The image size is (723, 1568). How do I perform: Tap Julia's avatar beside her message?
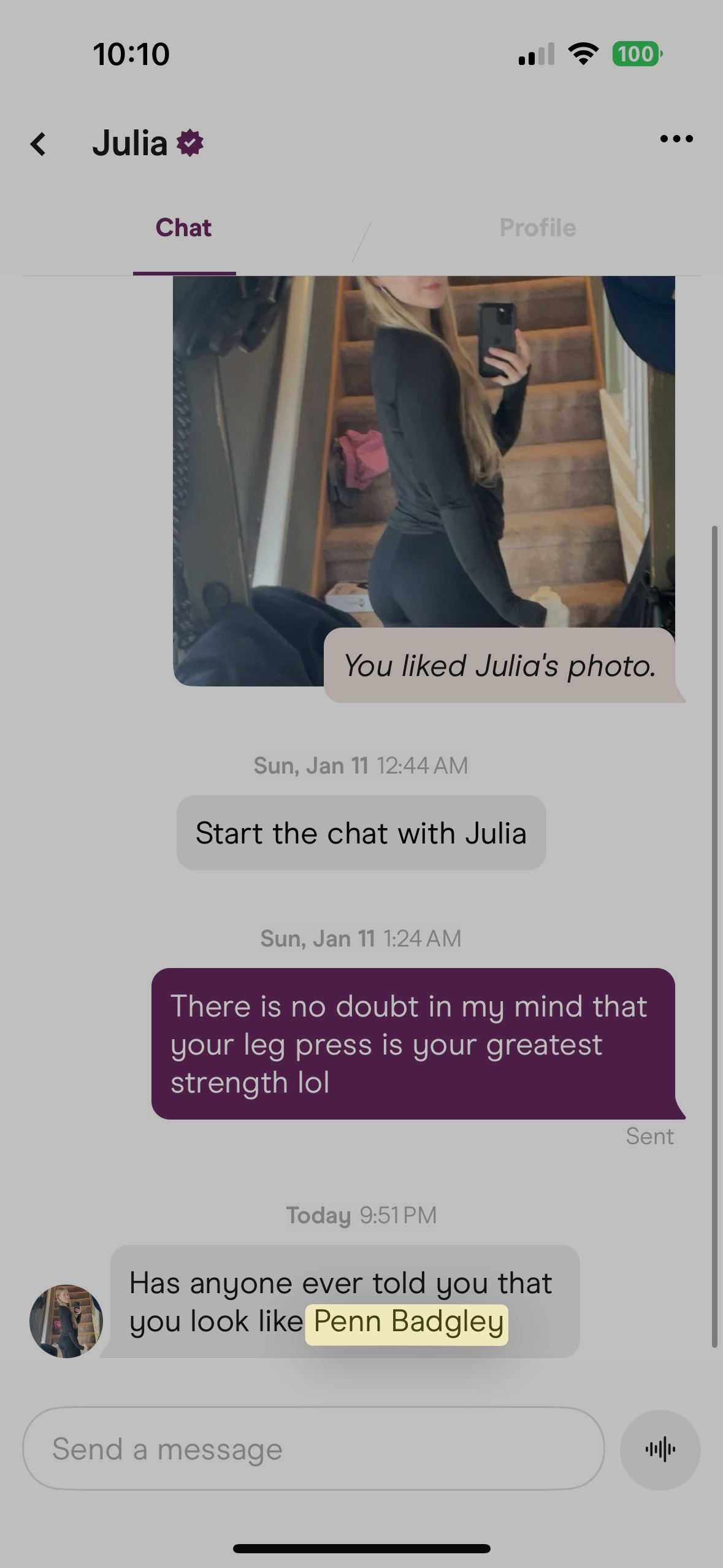[x=66, y=1321]
